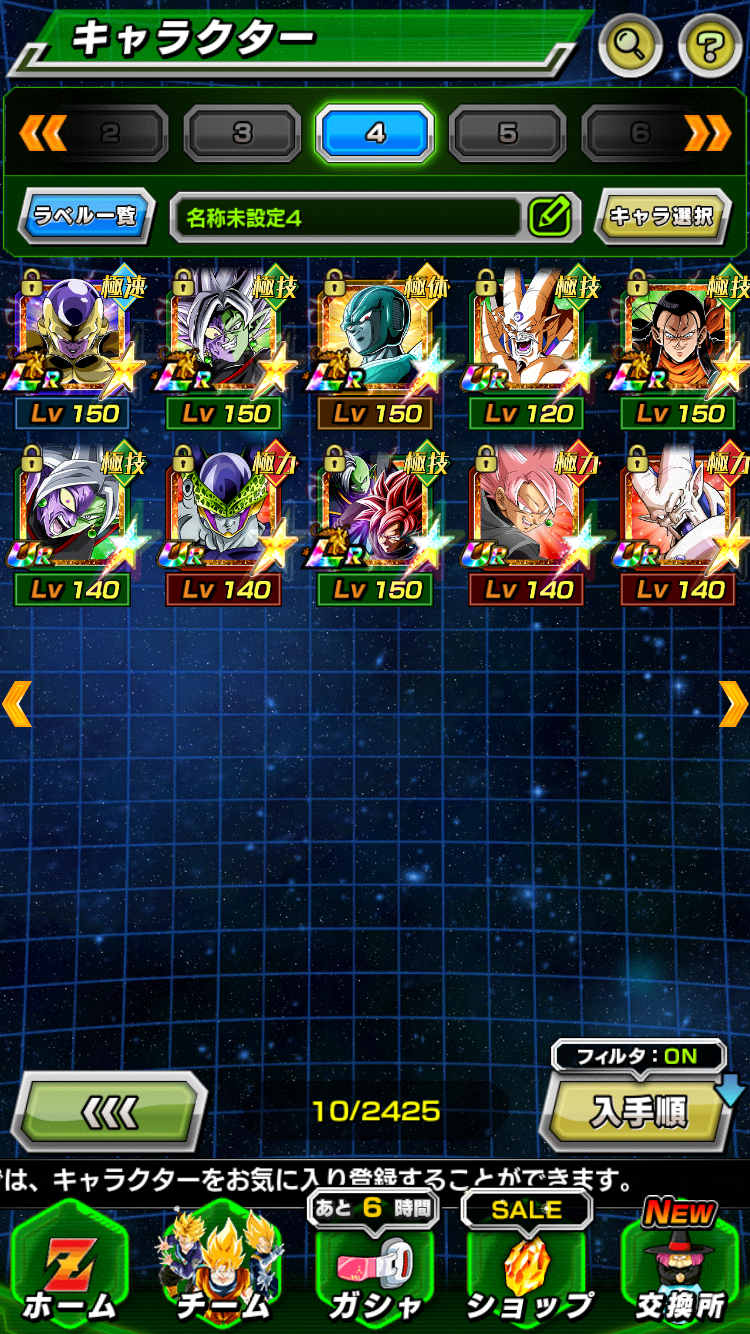Edit the label name with the pencil icon
750x1334 pixels.
coord(549,215)
